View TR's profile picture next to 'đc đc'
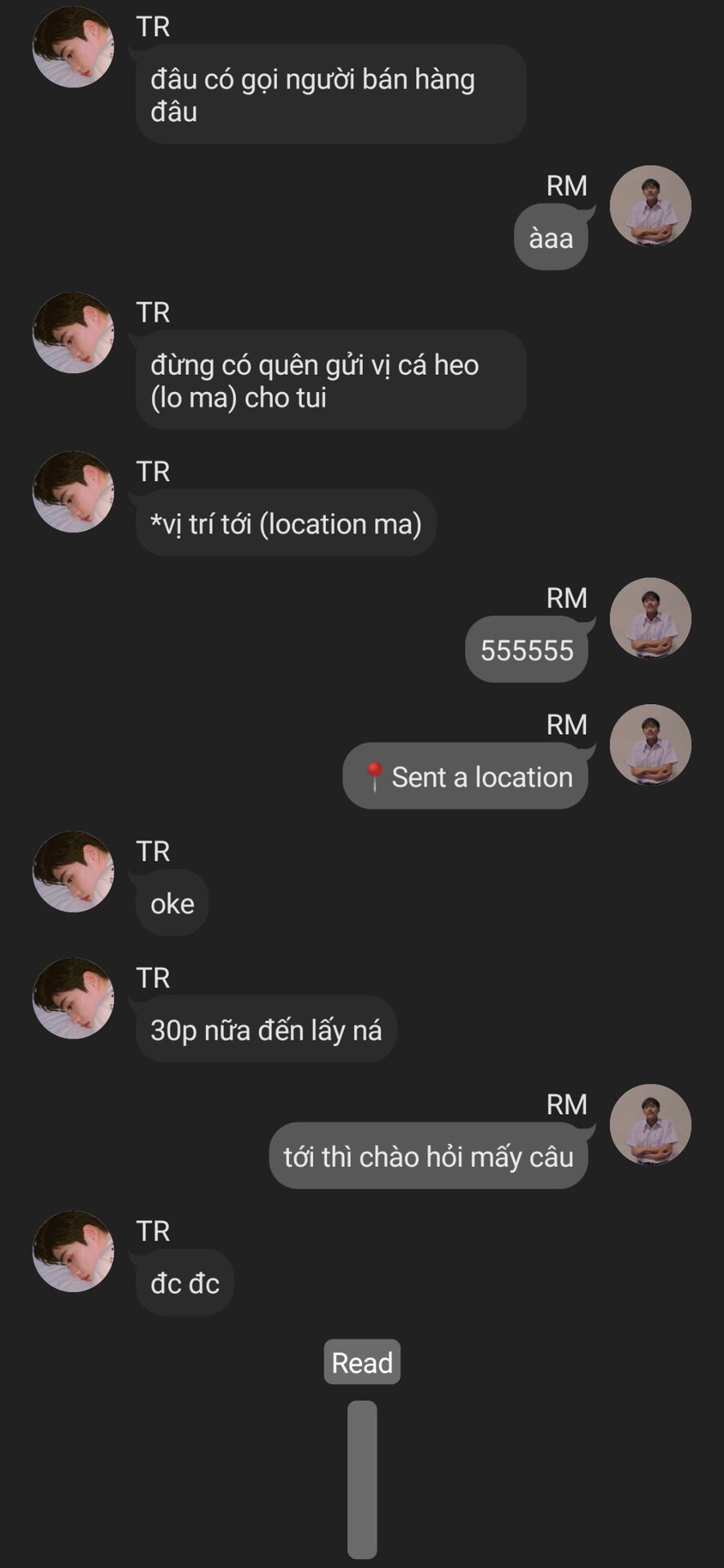The width and height of the screenshot is (724, 1568). pyautogui.click(x=74, y=1251)
